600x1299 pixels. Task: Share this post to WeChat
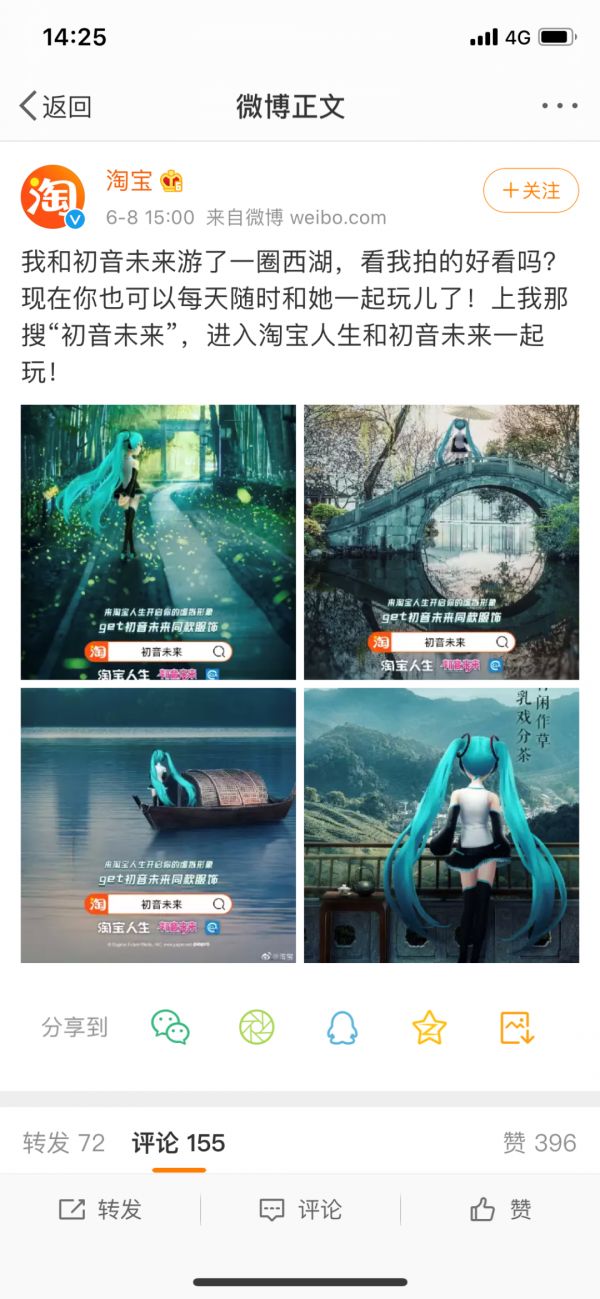[x=170, y=1027]
